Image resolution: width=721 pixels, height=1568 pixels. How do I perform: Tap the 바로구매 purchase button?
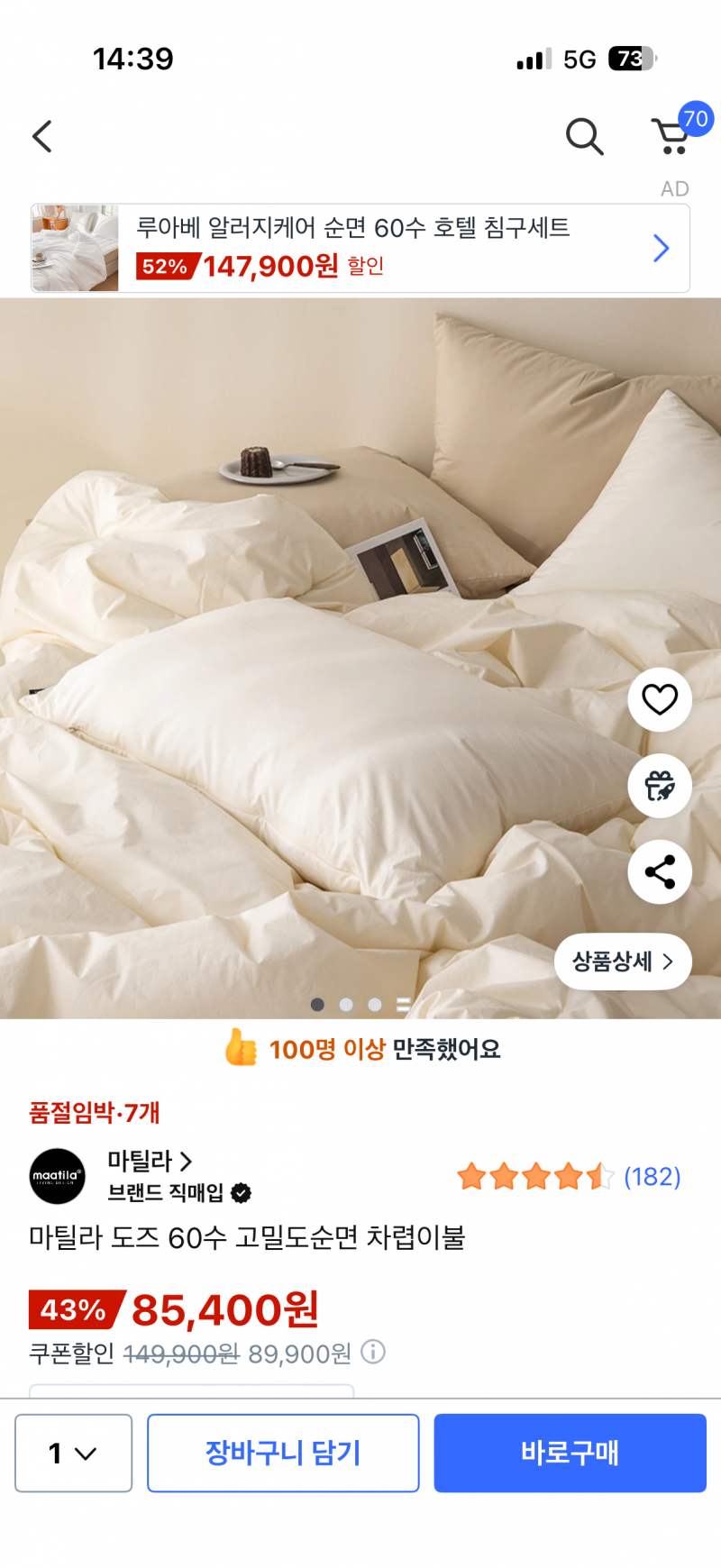click(x=570, y=1454)
